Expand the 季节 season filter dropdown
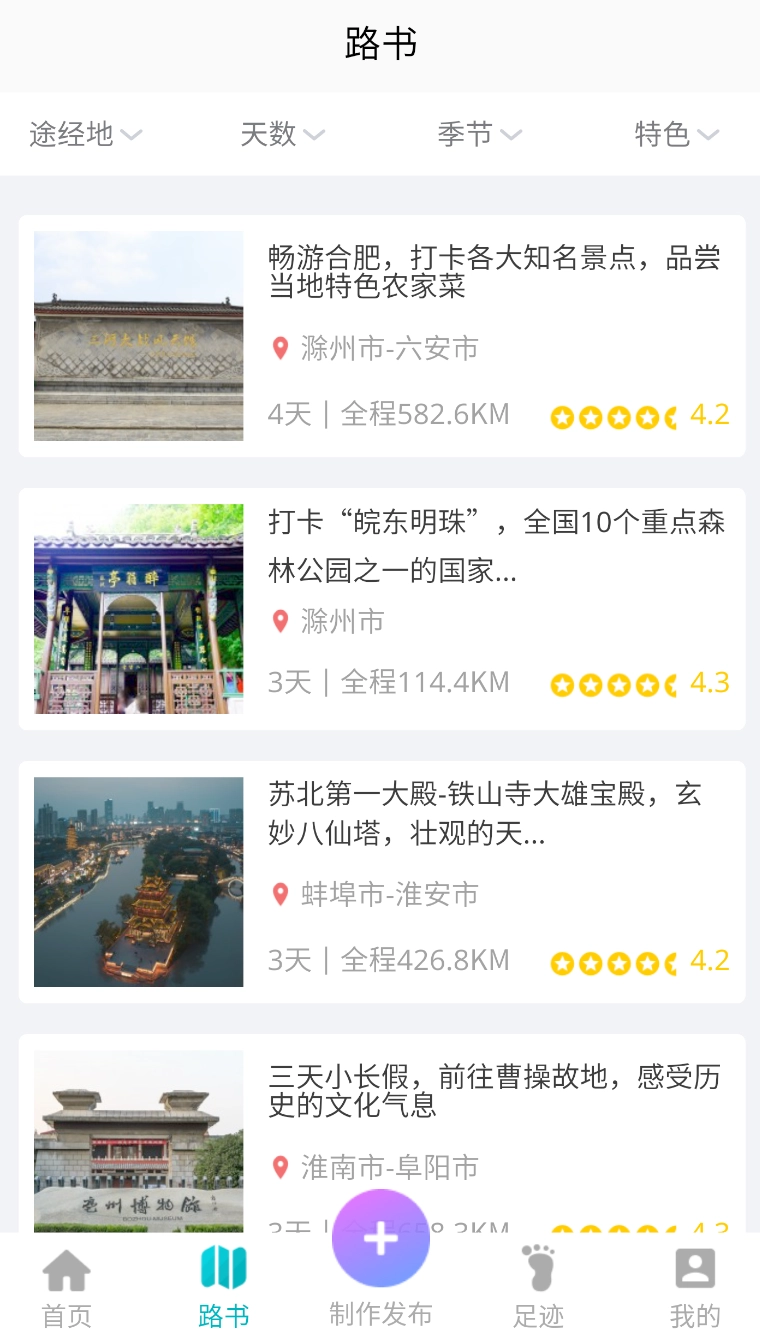This screenshot has height=1331, width=760. click(479, 134)
